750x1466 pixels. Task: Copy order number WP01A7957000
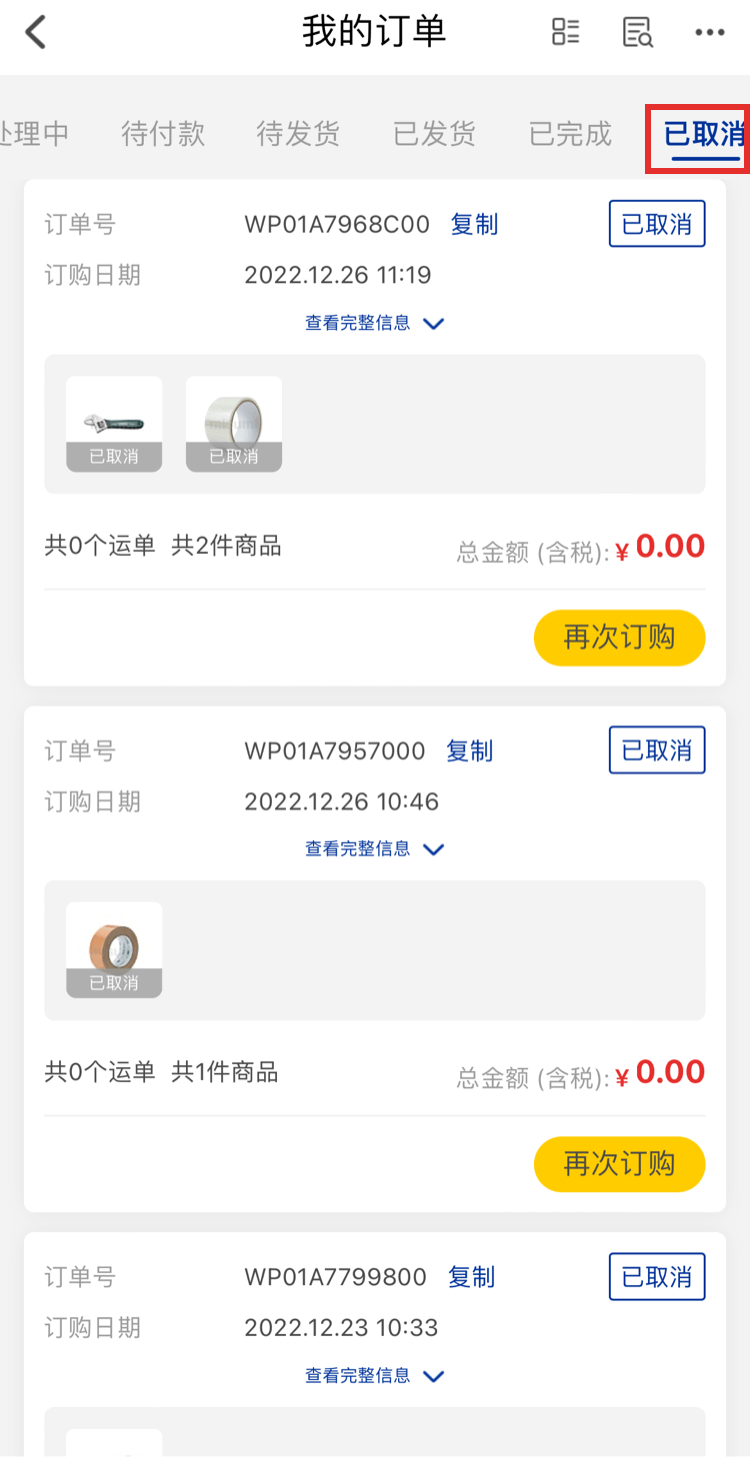click(x=469, y=751)
